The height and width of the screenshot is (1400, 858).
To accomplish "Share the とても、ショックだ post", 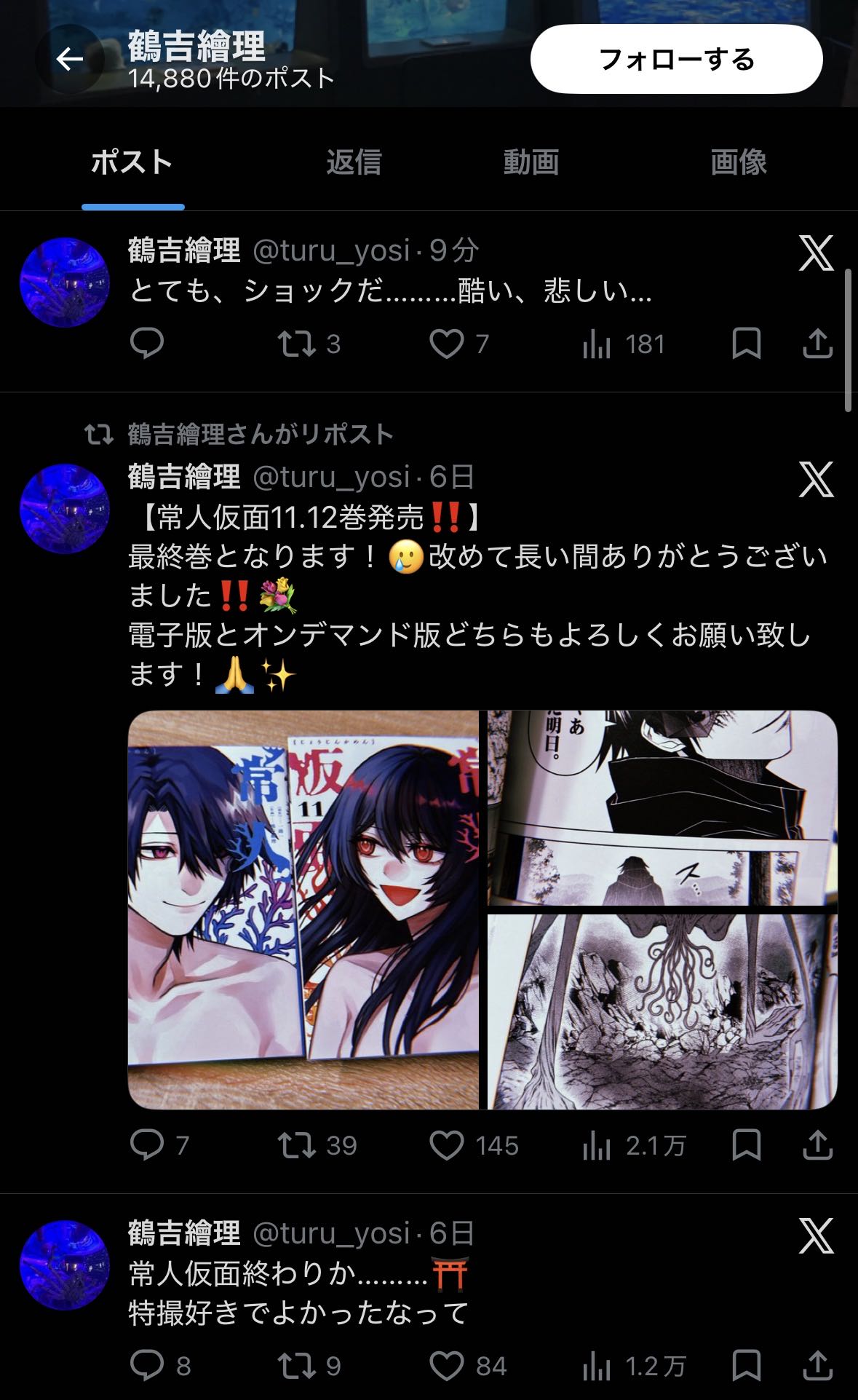I will click(817, 344).
